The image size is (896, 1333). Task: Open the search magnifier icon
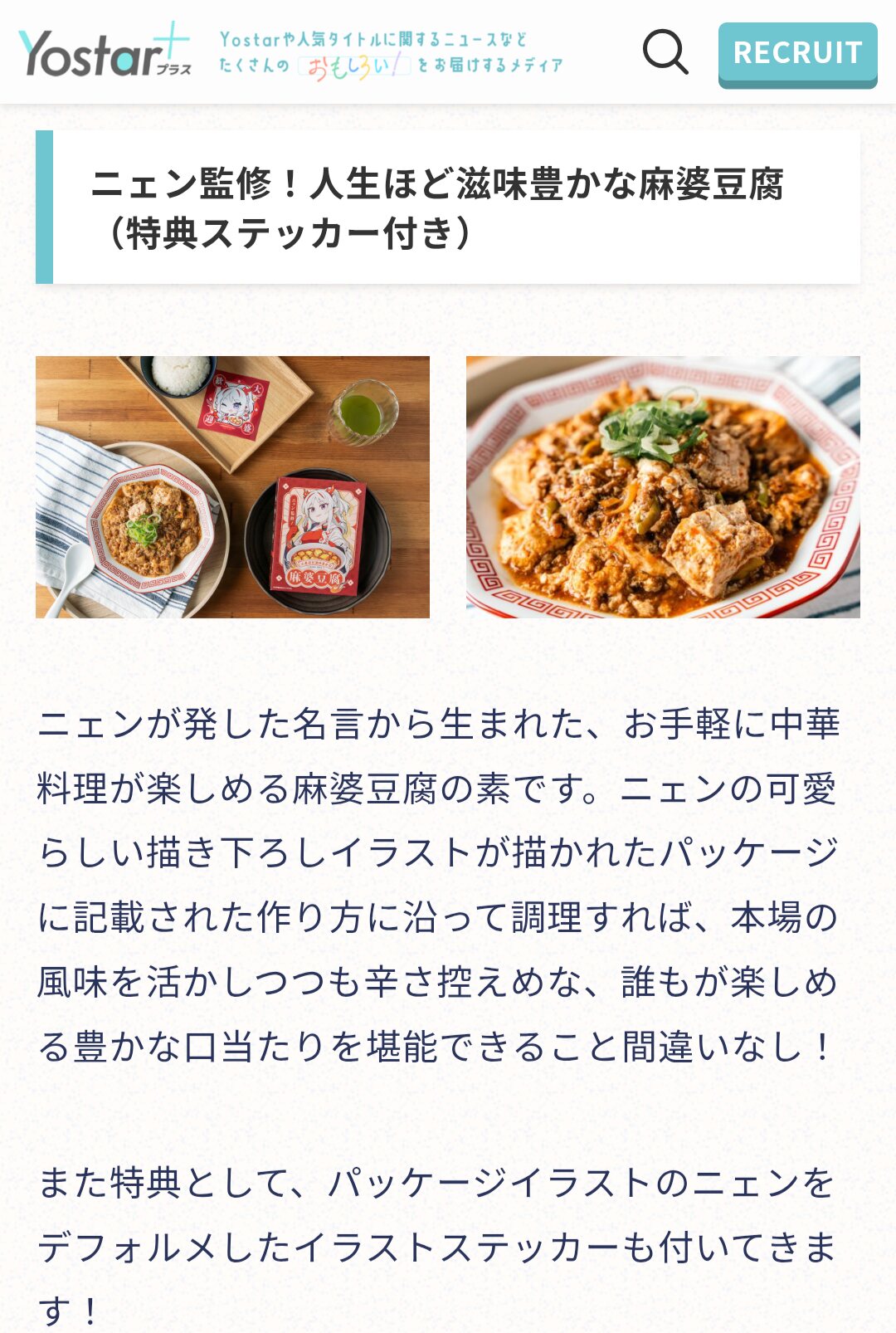[665, 52]
